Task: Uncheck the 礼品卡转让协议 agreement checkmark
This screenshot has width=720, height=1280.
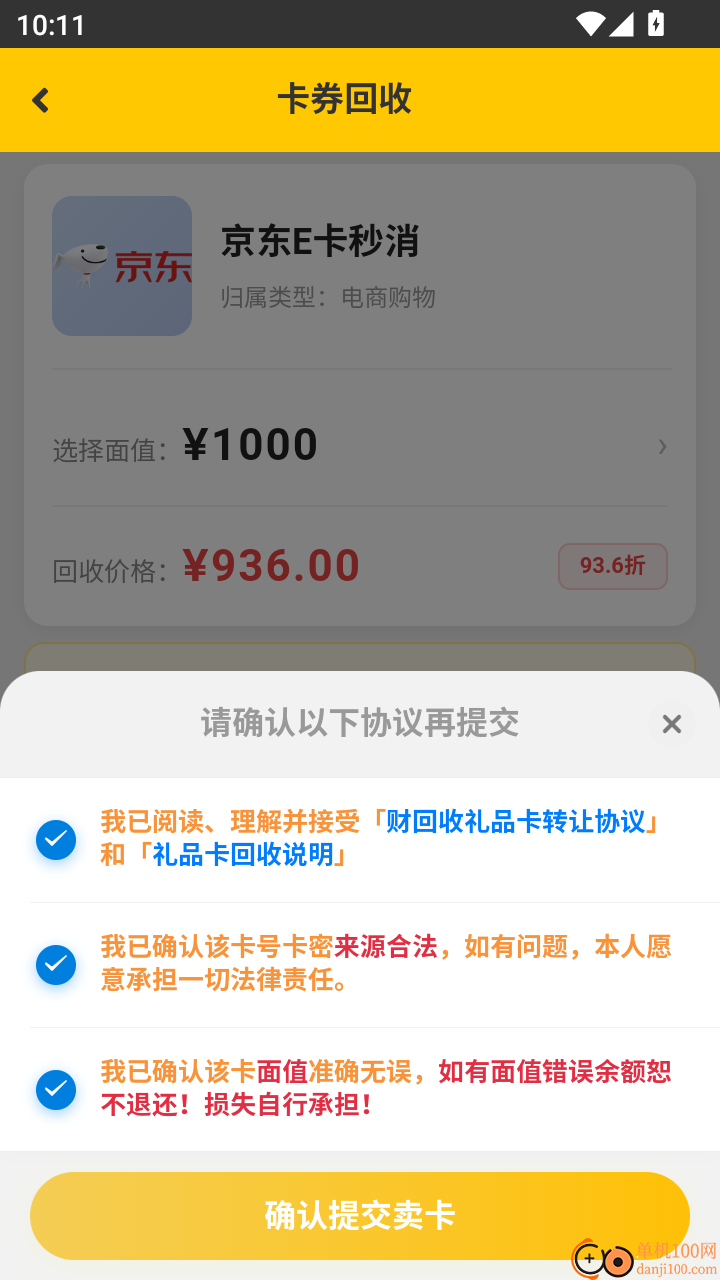Action: pos(56,840)
